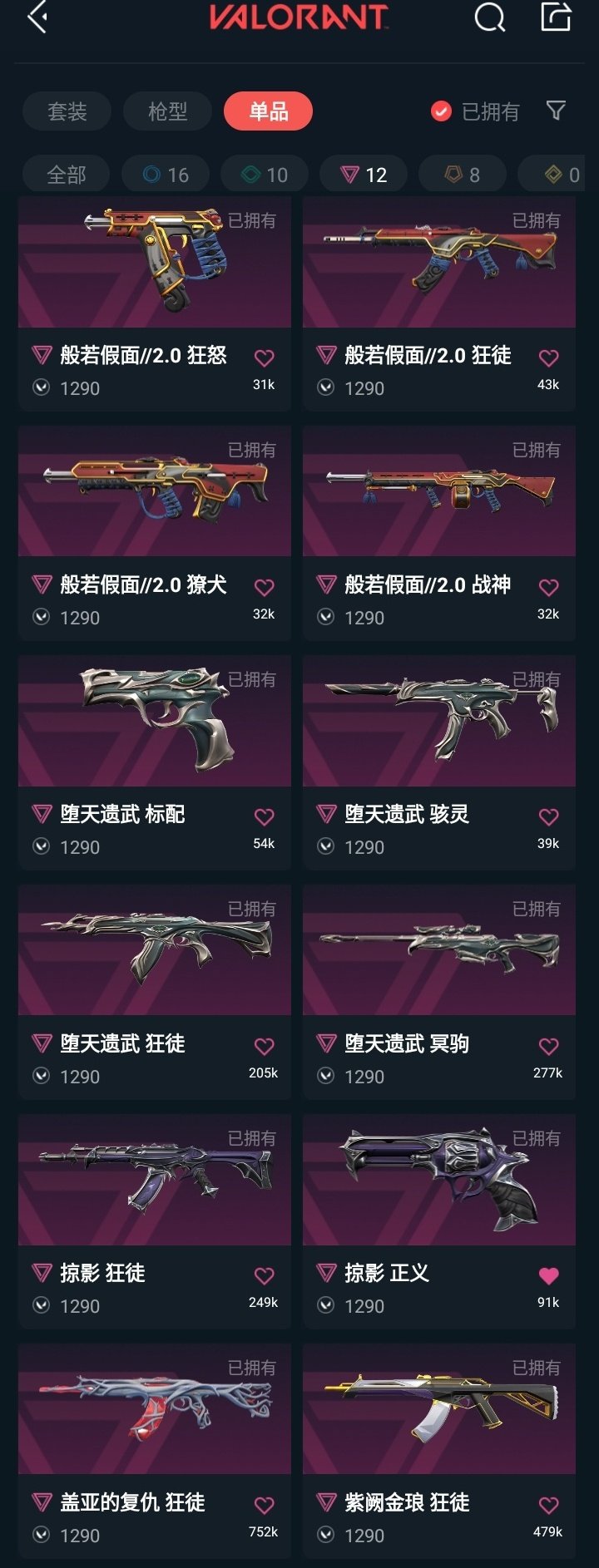Unlike the 掠影 正义 skin

[x=548, y=1276]
